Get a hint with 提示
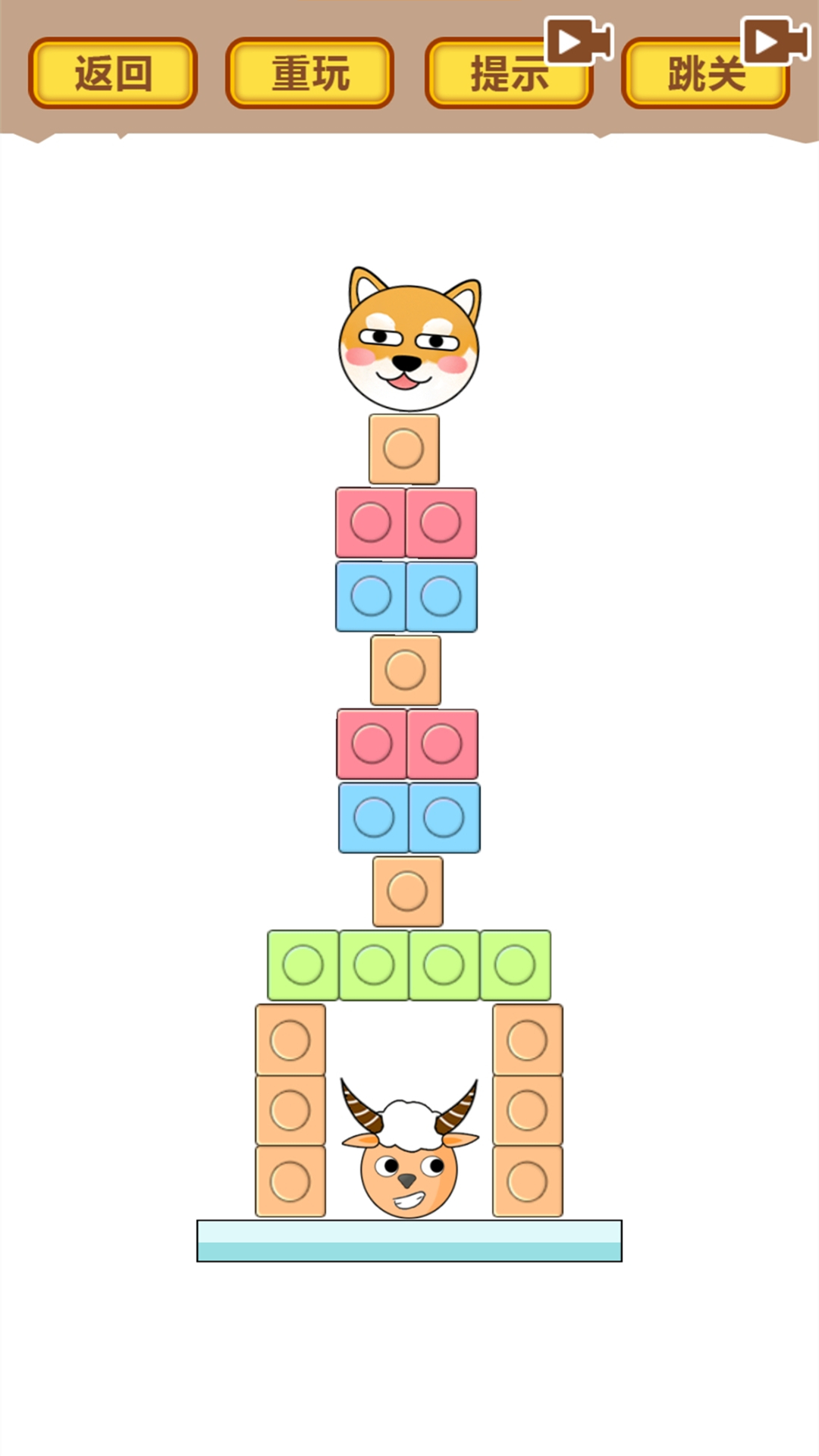The width and height of the screenshot is (819, 1456). click(508, 74)
